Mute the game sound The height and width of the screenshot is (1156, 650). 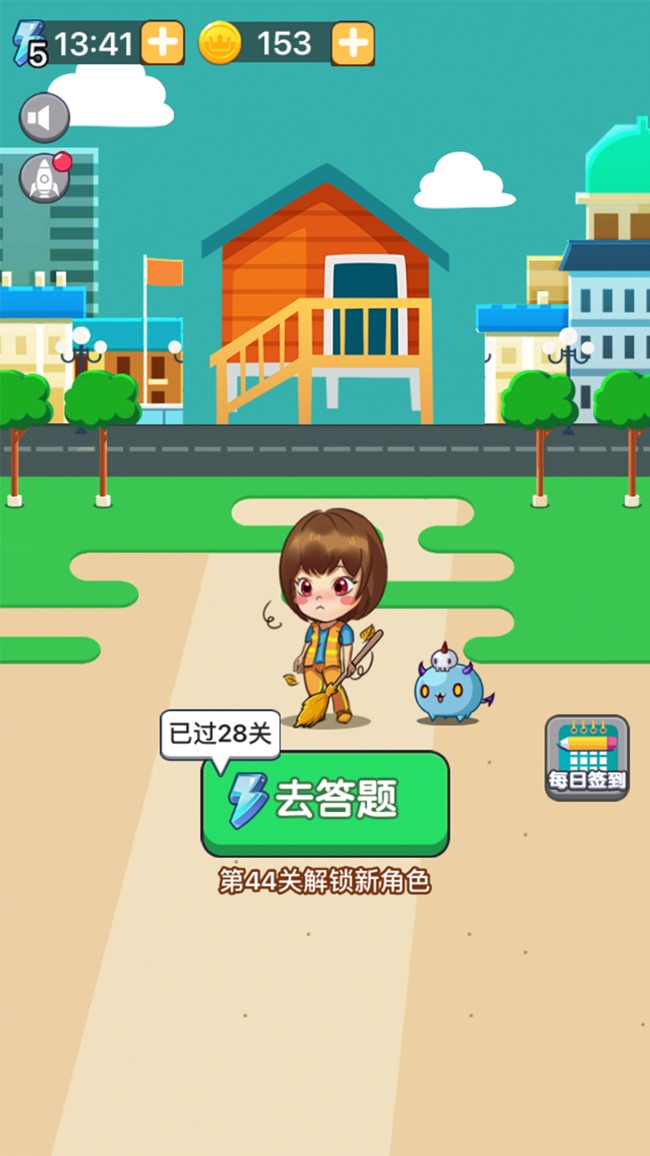(44, 118)
